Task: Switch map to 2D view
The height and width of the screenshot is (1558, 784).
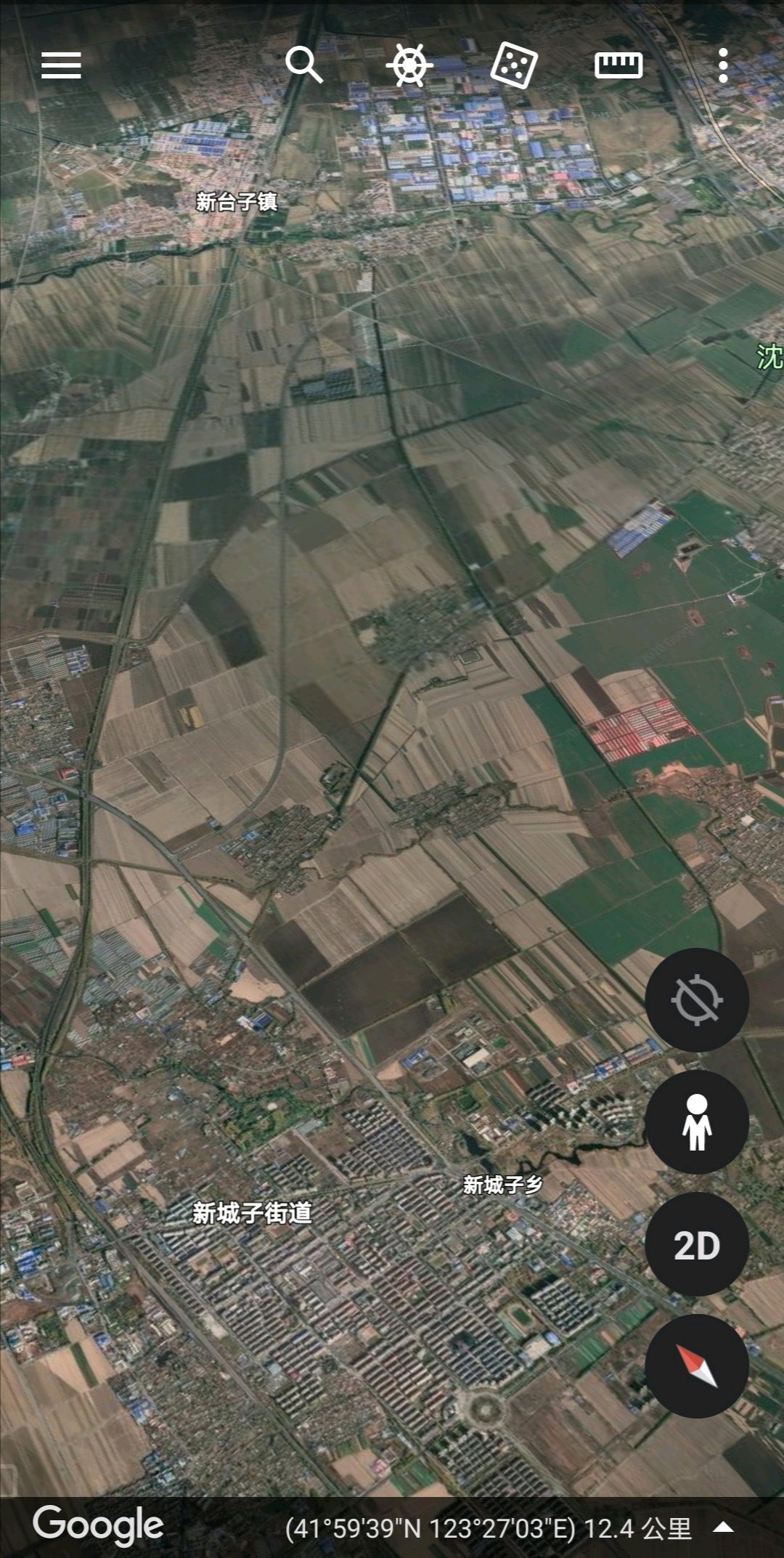Action: pos(697,1244)
